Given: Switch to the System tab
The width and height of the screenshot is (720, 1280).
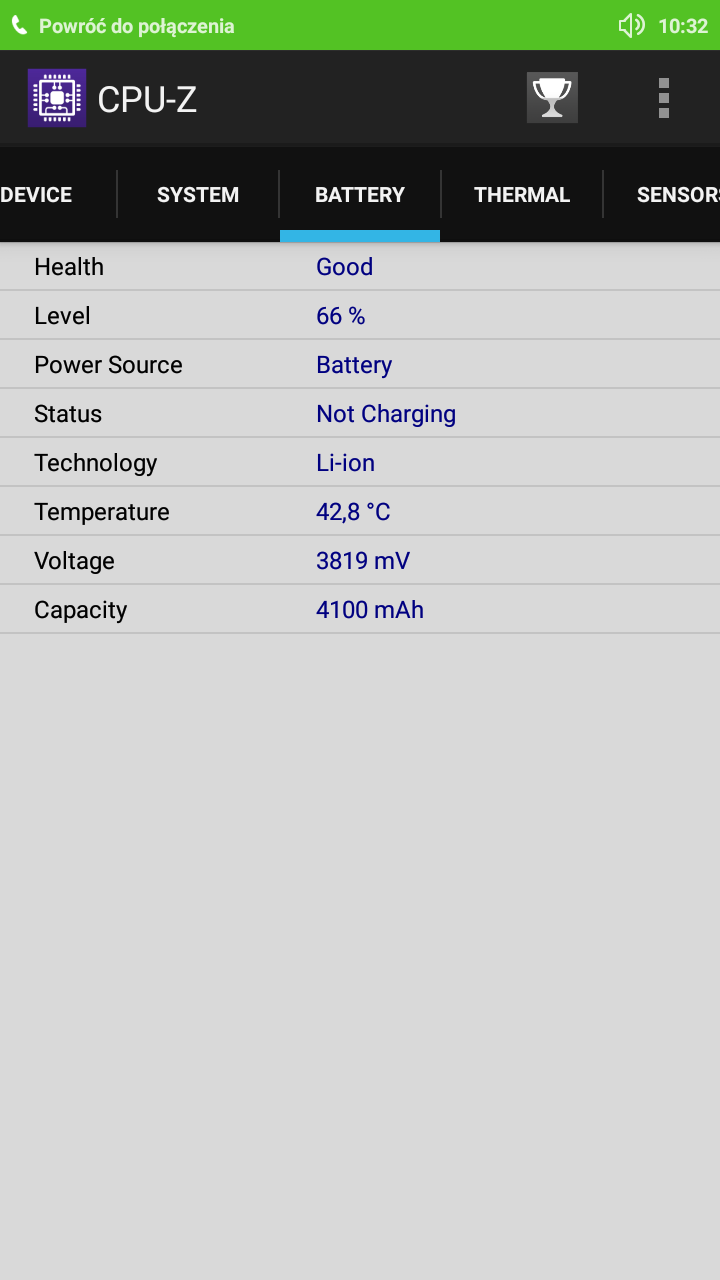Looking at the screenshot, I should point(198,195).
